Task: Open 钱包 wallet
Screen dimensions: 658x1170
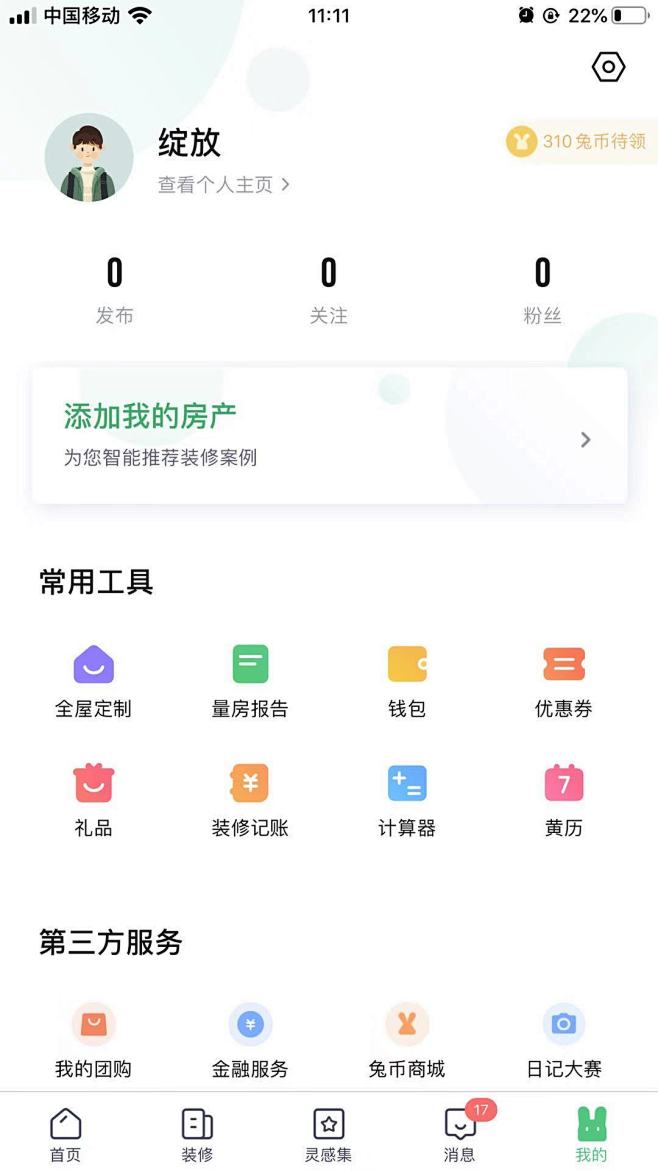Action: (x=407, y=682)
